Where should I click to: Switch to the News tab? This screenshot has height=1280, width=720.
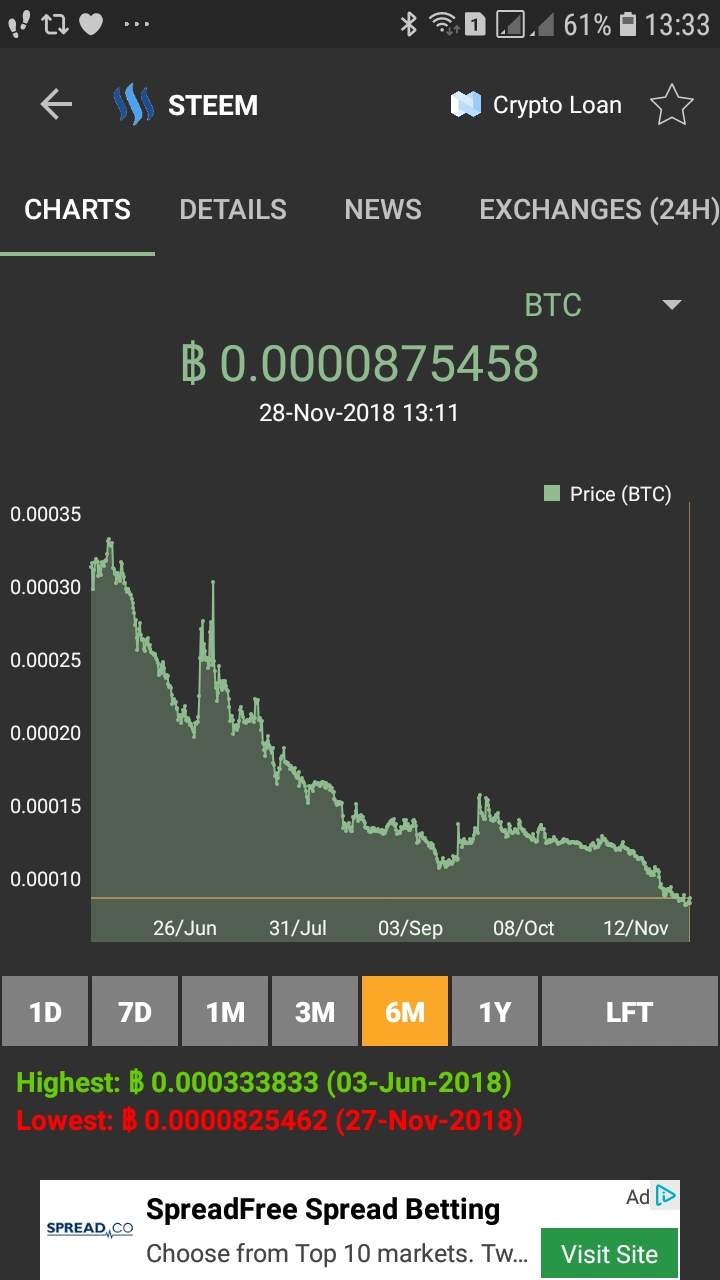[x=383, y=210]
